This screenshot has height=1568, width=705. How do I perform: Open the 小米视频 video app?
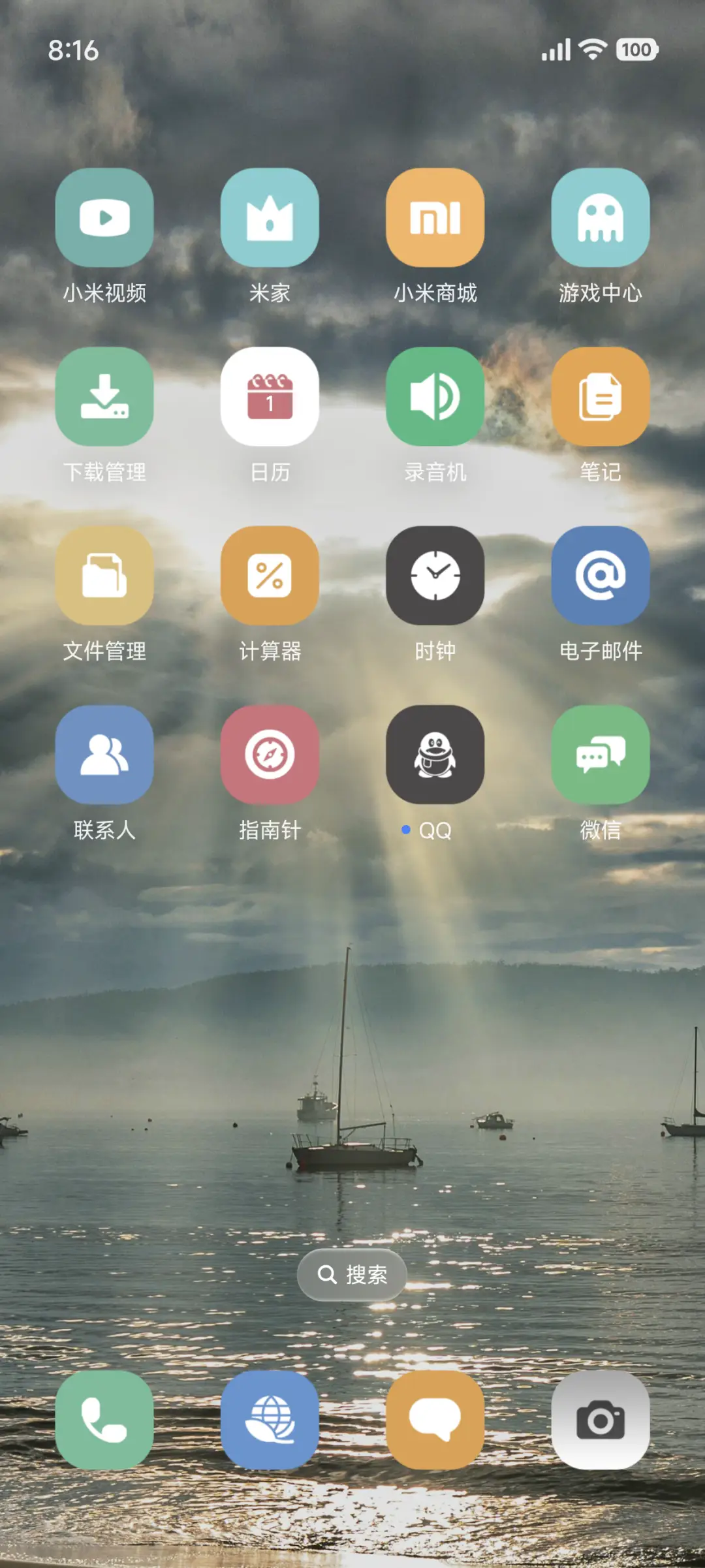tap(104, 219)
